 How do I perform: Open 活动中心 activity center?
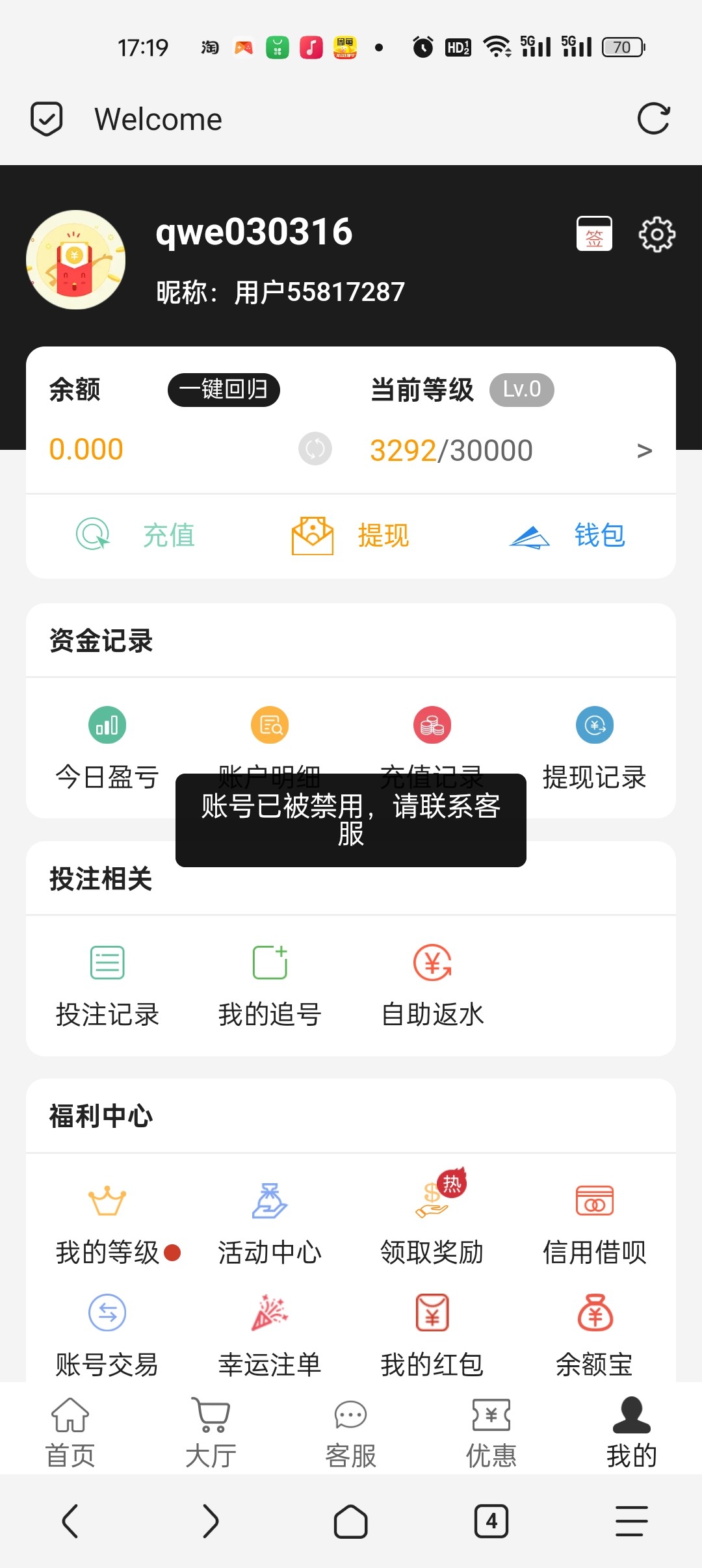coord(270,1222)
